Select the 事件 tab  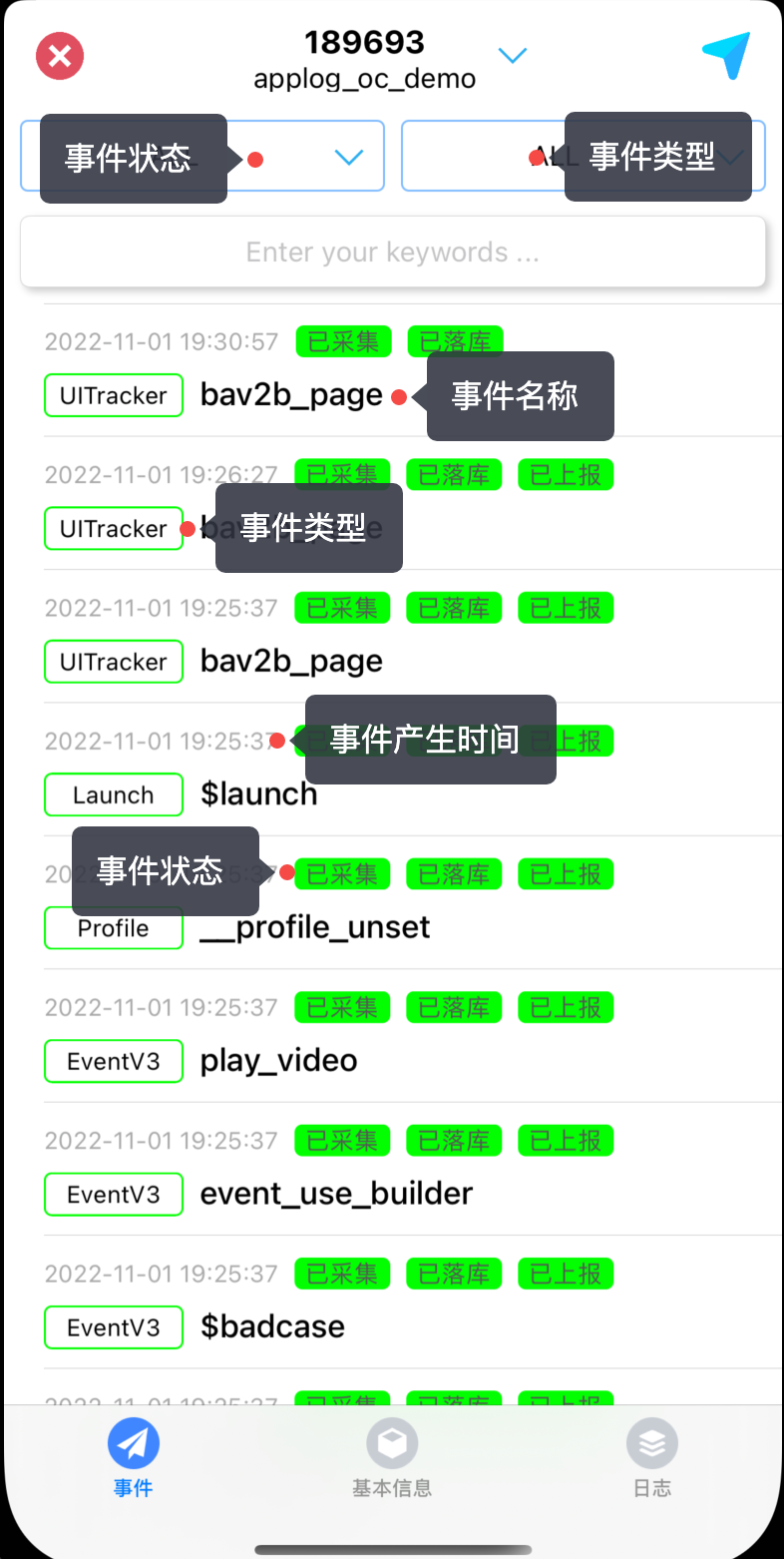click(x=133, y=1459)
